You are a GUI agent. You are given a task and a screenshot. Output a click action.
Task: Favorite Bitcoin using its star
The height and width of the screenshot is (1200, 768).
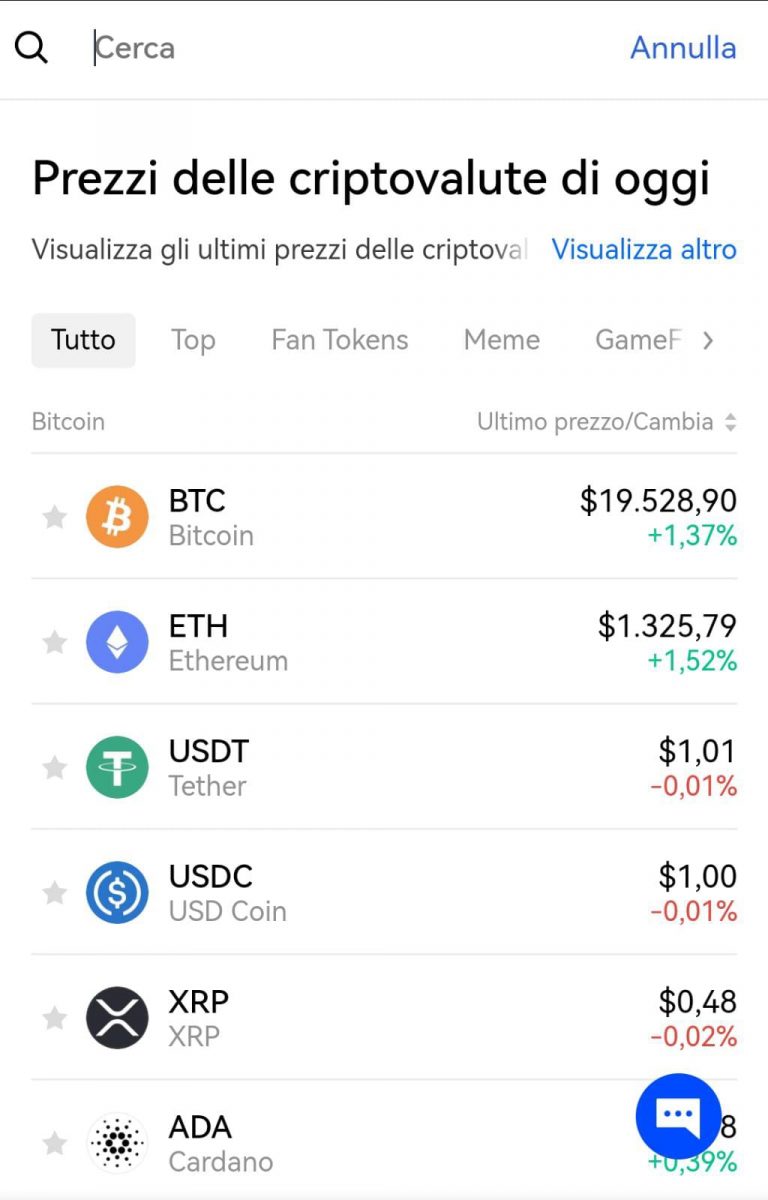pos(55,516)
